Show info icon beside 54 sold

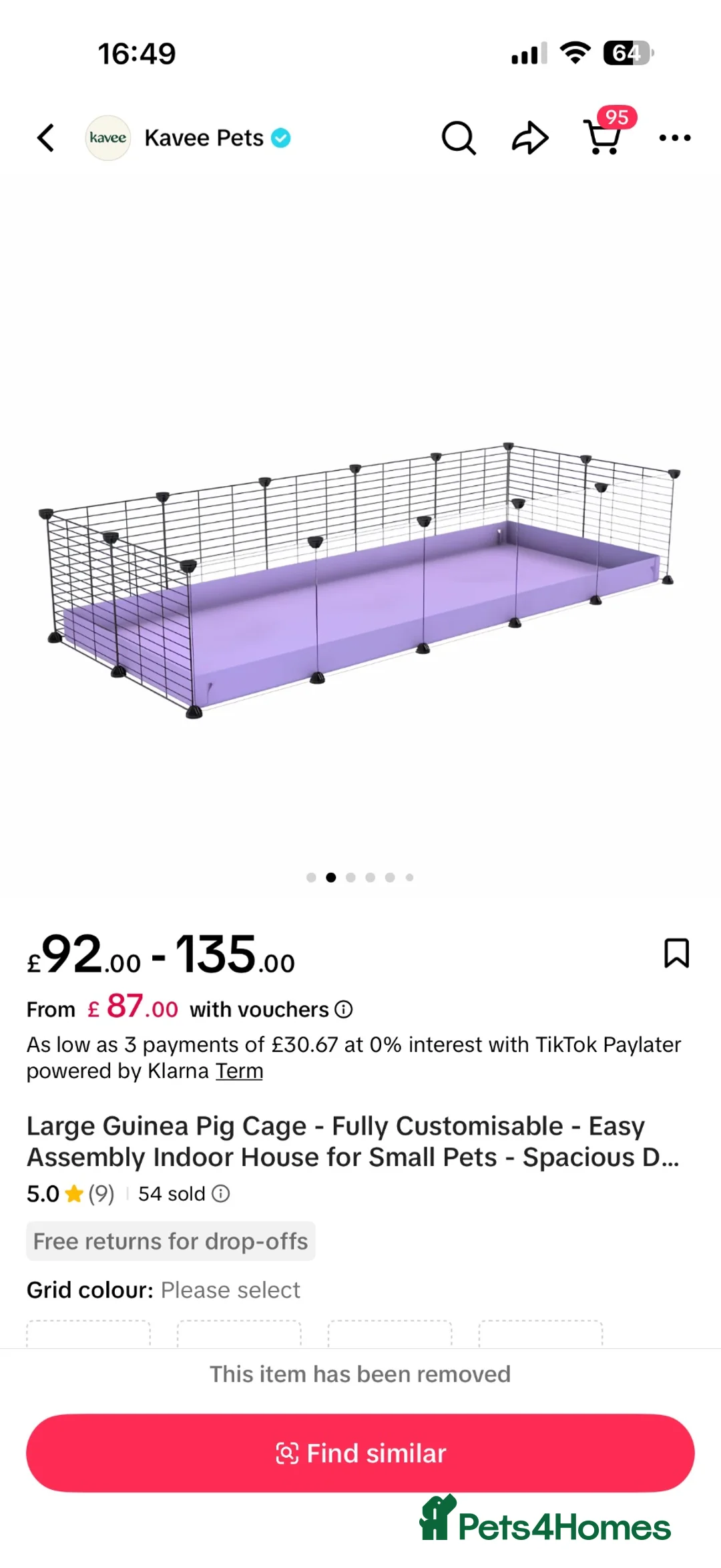coord(221,1194)
